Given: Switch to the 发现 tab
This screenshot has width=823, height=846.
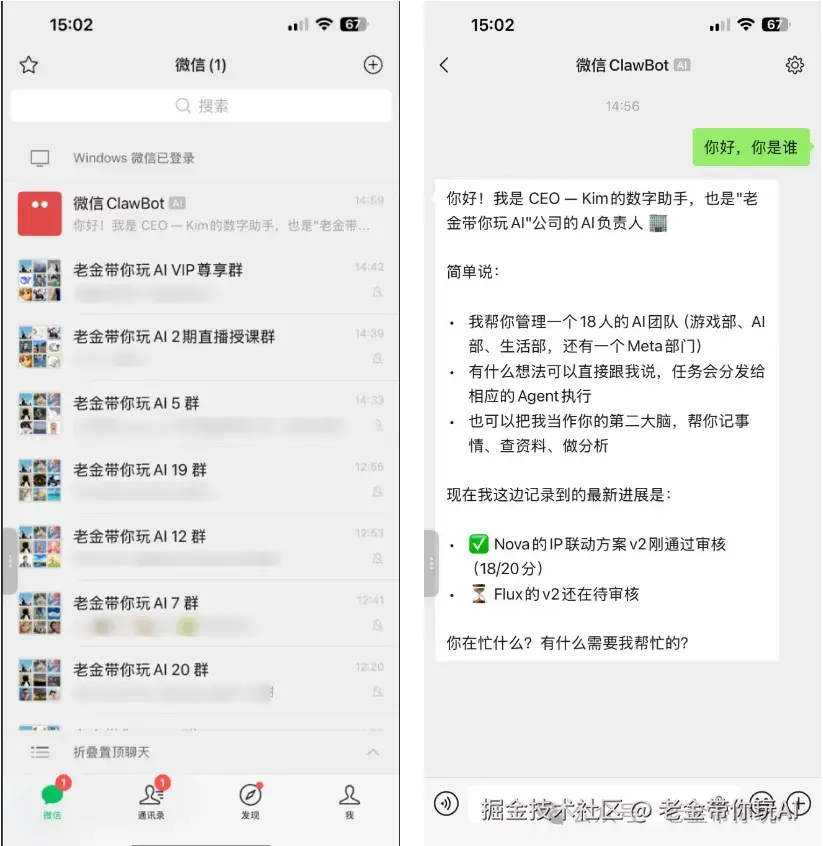Looking at the screenshot, I should (250, 800).
